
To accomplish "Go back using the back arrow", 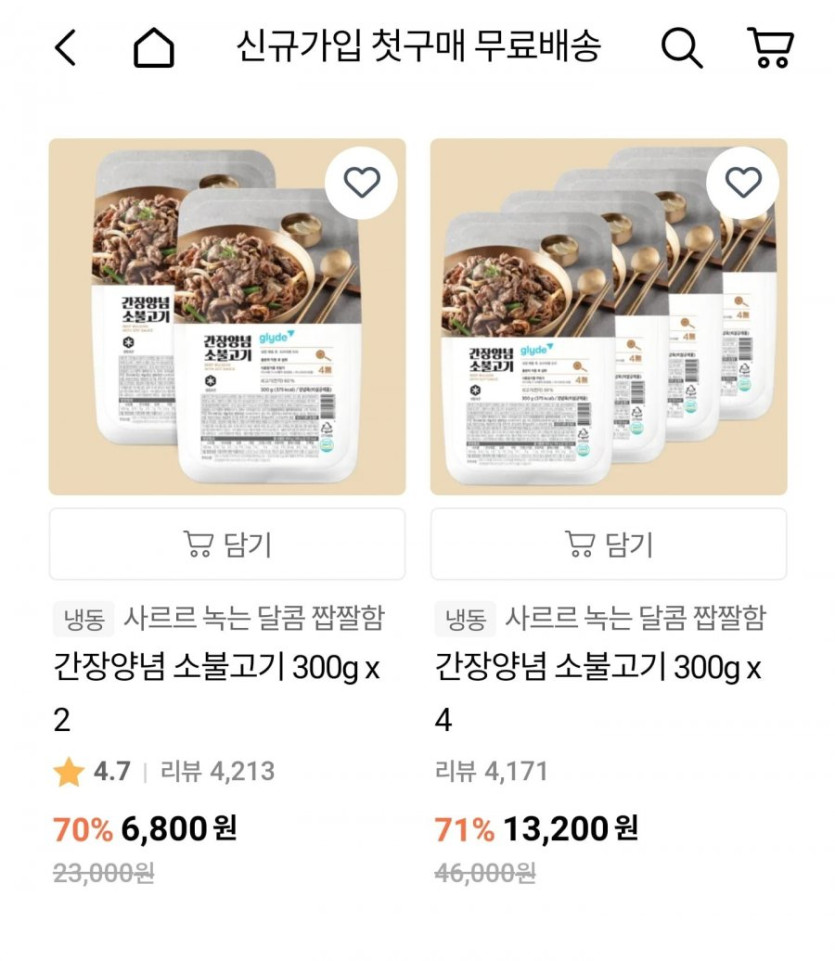I will 65,47.
